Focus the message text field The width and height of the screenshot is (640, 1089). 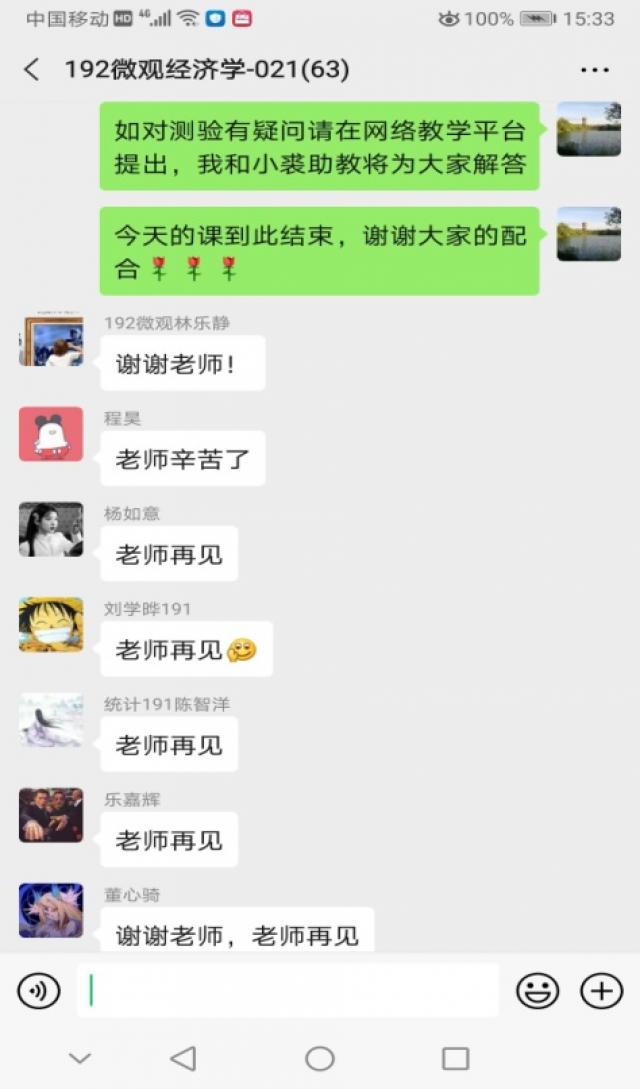tap(288, 990)
